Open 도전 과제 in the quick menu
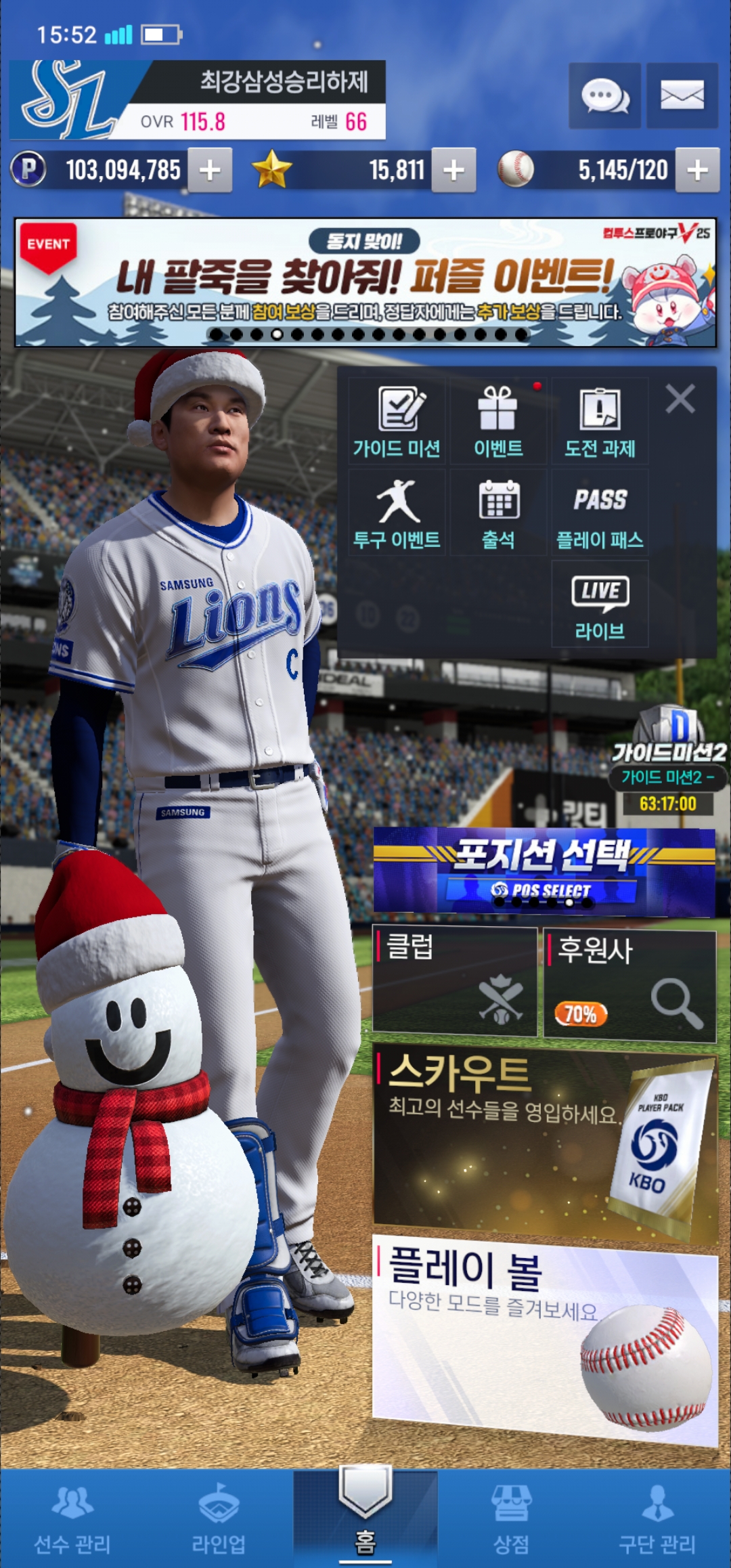Screen dimensions: 731x1568 click(x=600, y=421)
